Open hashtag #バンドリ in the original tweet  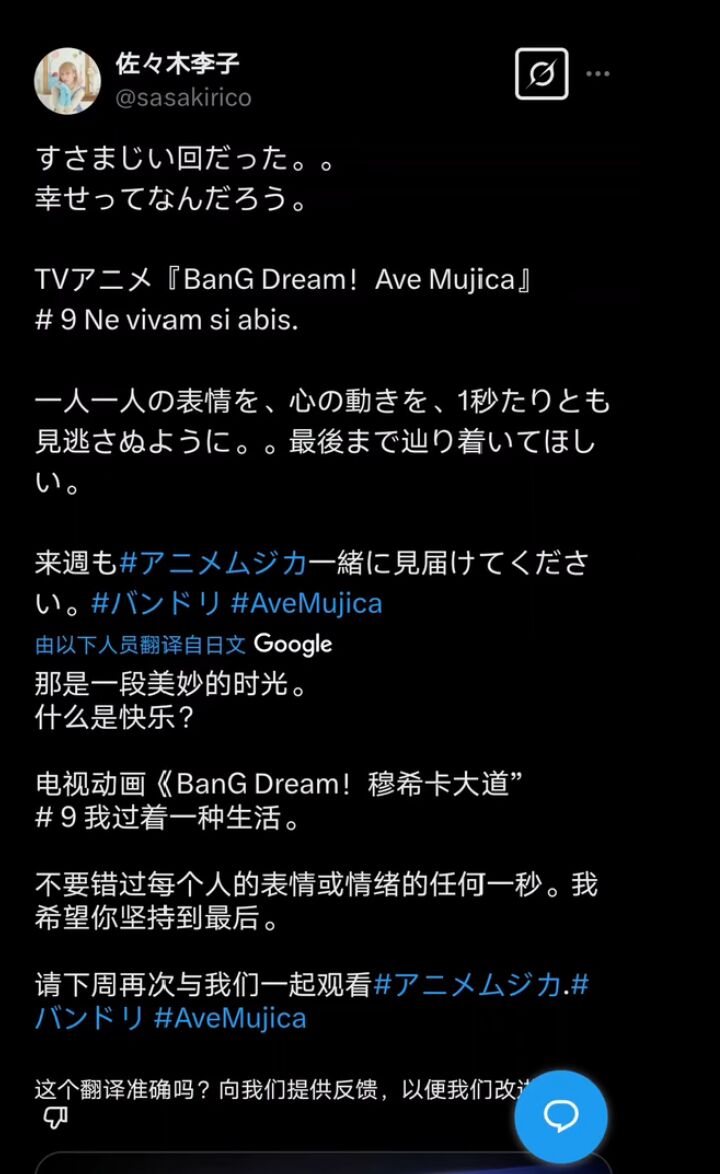(x=157, y=604)
